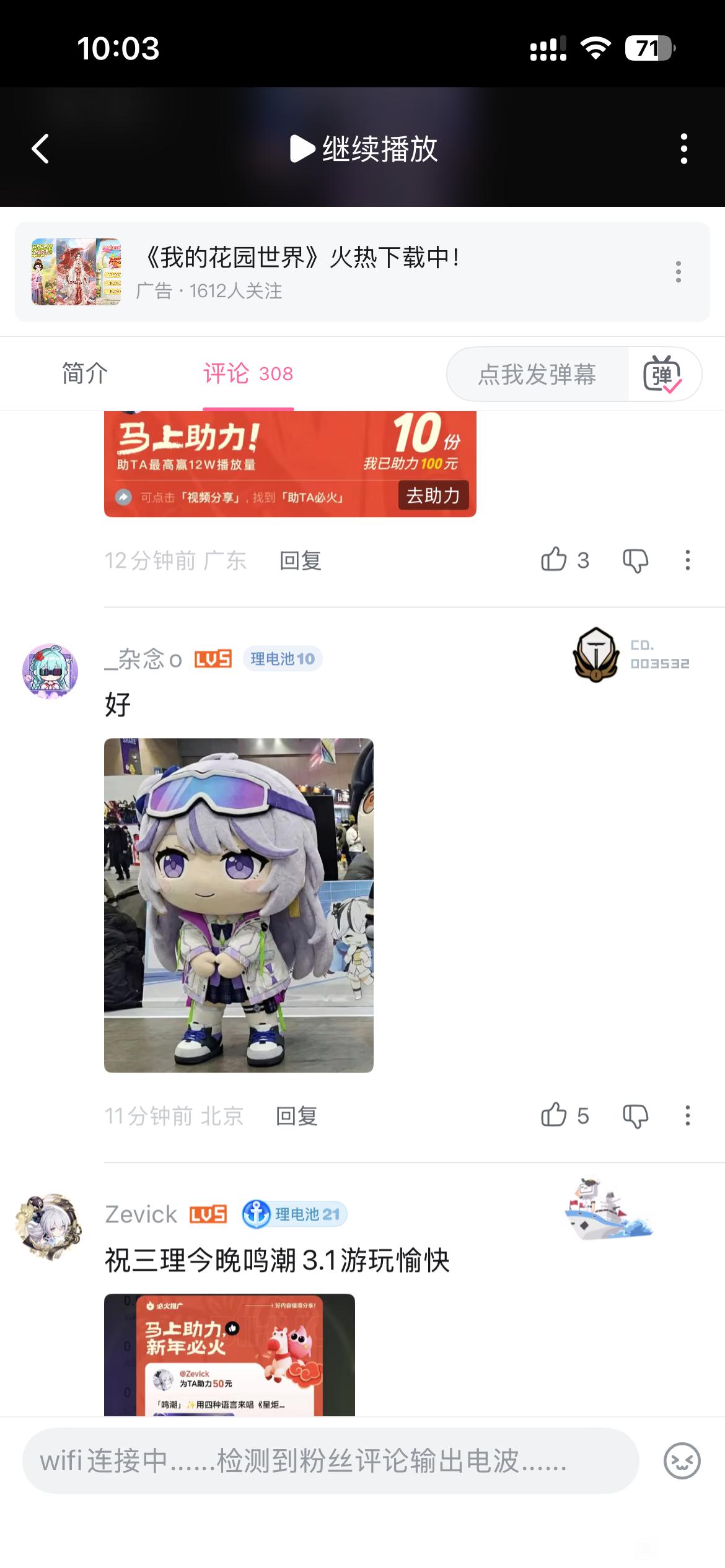Reply to _杂念o's comment from 北京
Viewport: 725px width, 1568px height.
tap(297, 1116)
